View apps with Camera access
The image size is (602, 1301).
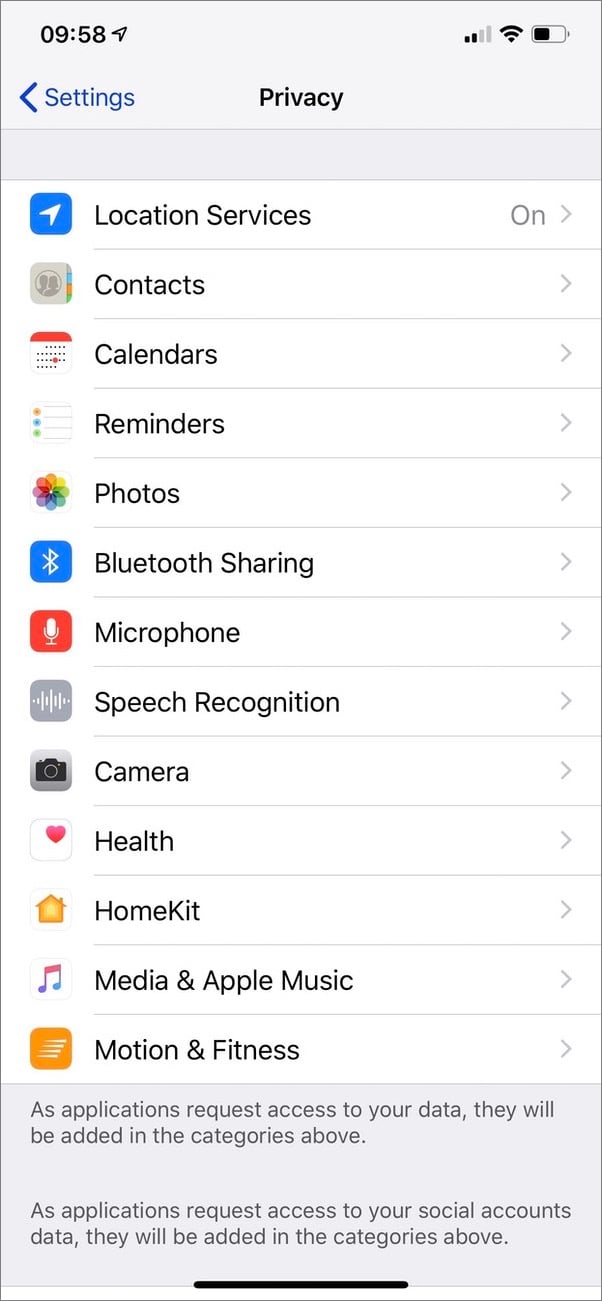301,771
